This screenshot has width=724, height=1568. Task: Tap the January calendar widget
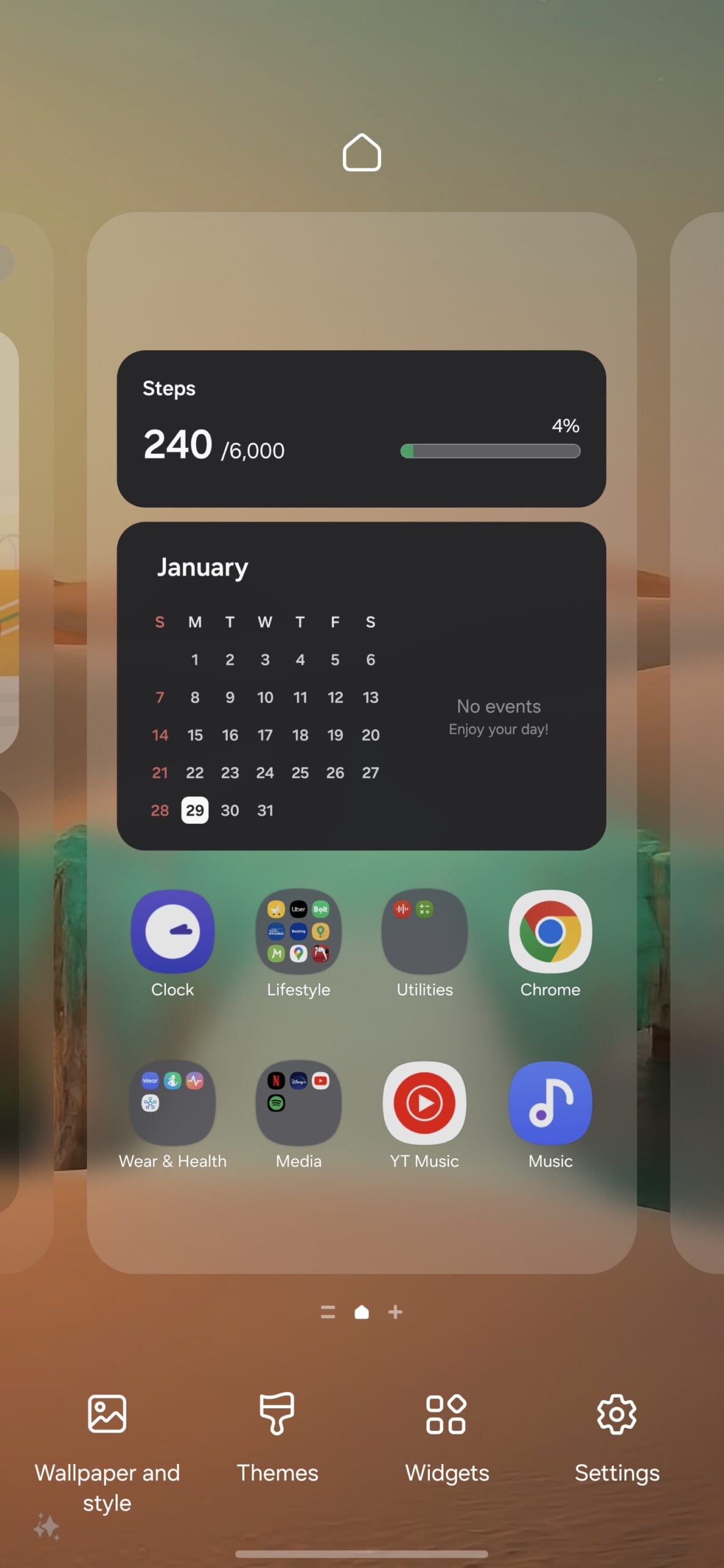[x=361, y=685]
